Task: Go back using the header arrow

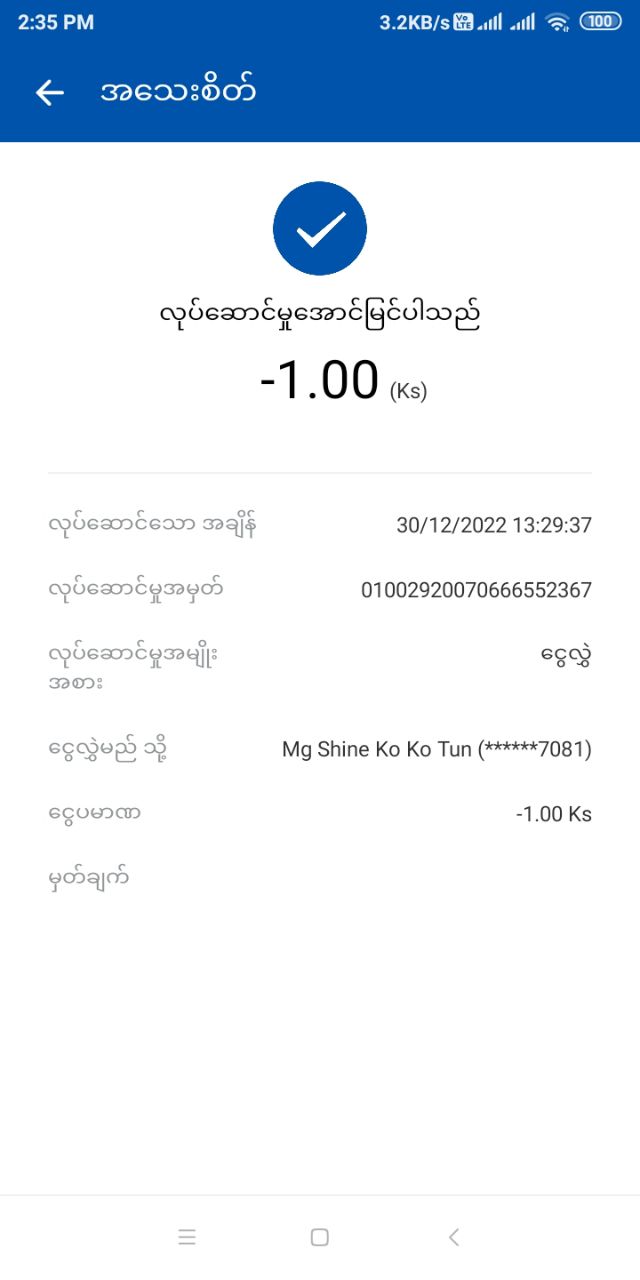Action: (x=49, y=92)
